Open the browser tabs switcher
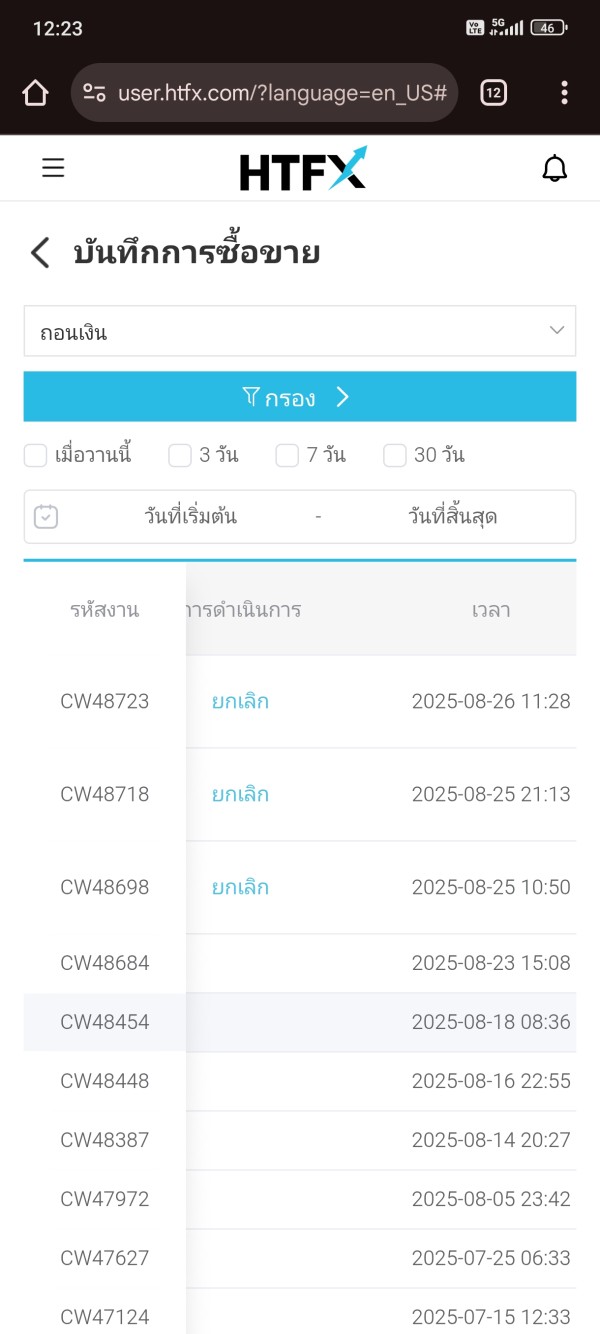 pyautogui.click(x=493, y=93)
